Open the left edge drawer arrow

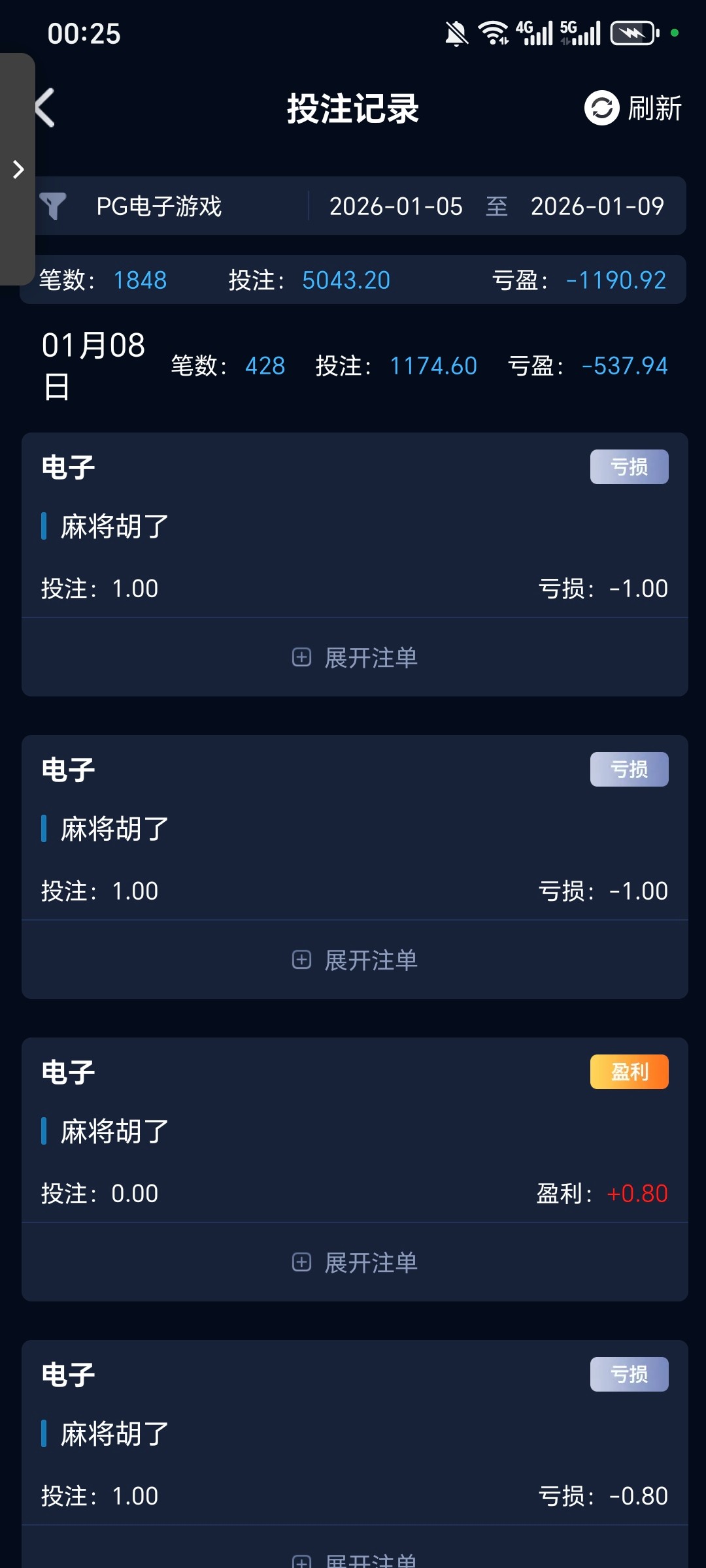(x=16, y=169)
